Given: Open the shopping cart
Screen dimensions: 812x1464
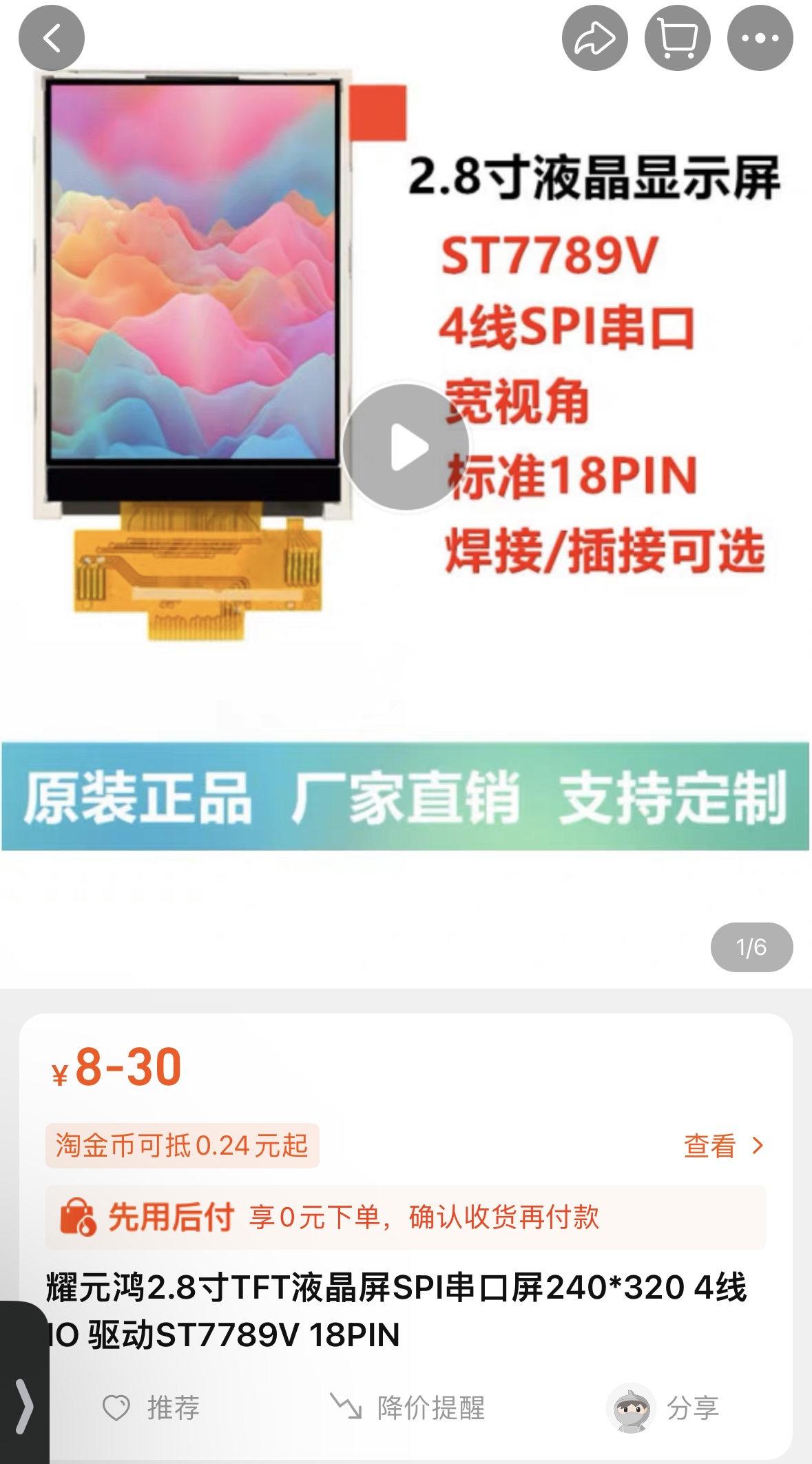Looking at the screenshot, I should coord(677,38).
